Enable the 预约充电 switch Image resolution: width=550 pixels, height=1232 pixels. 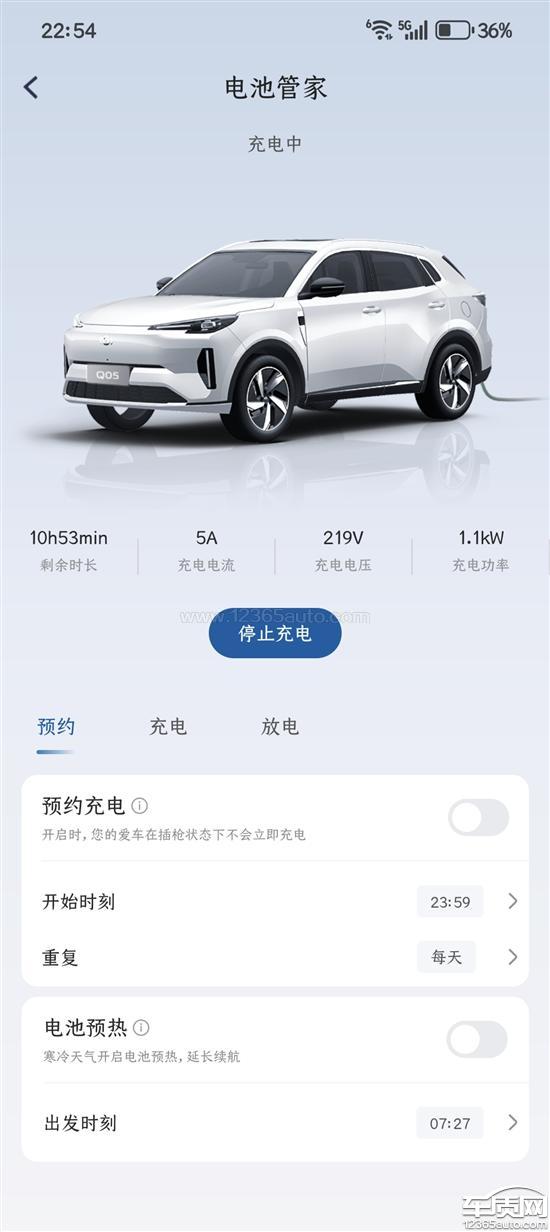[479, 818]
